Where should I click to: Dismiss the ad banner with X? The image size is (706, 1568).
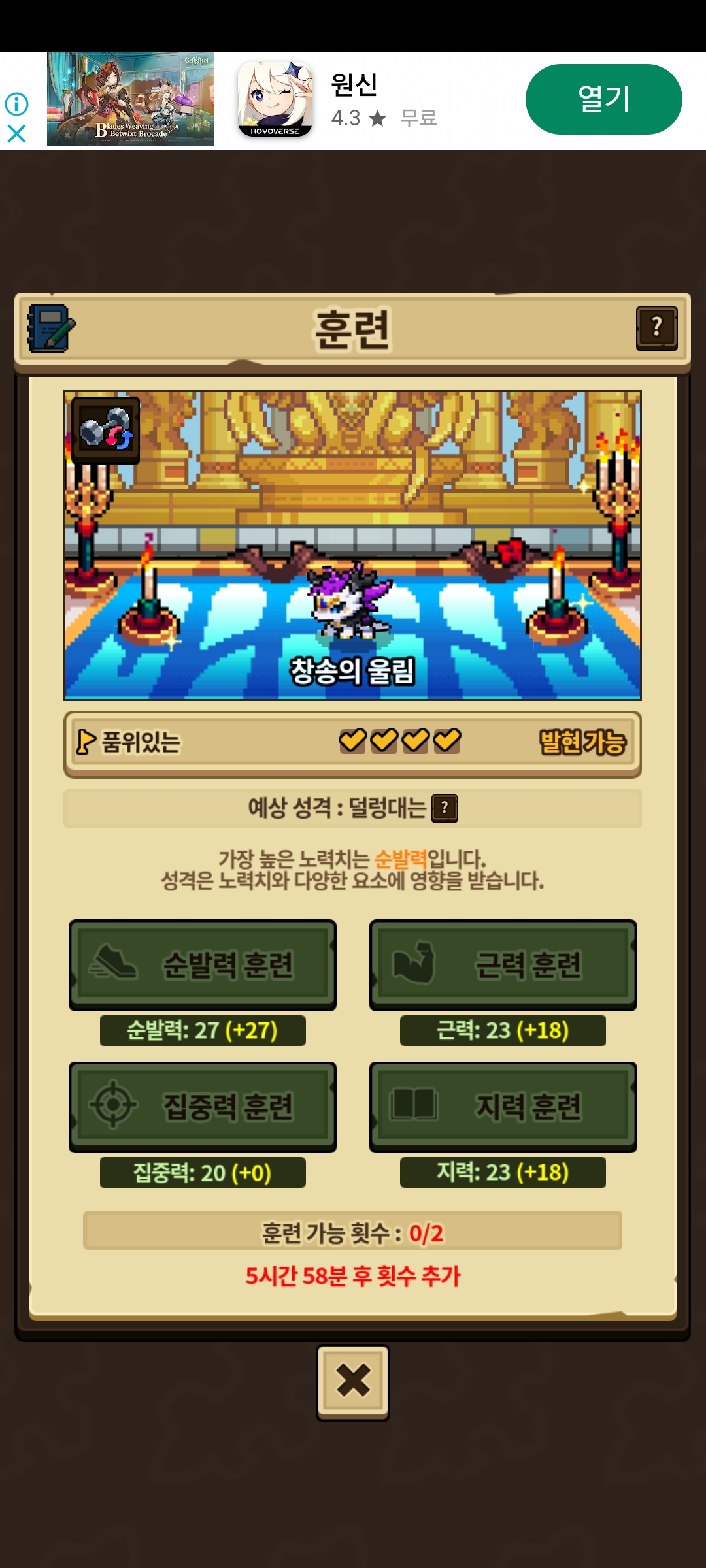[16, 134]
